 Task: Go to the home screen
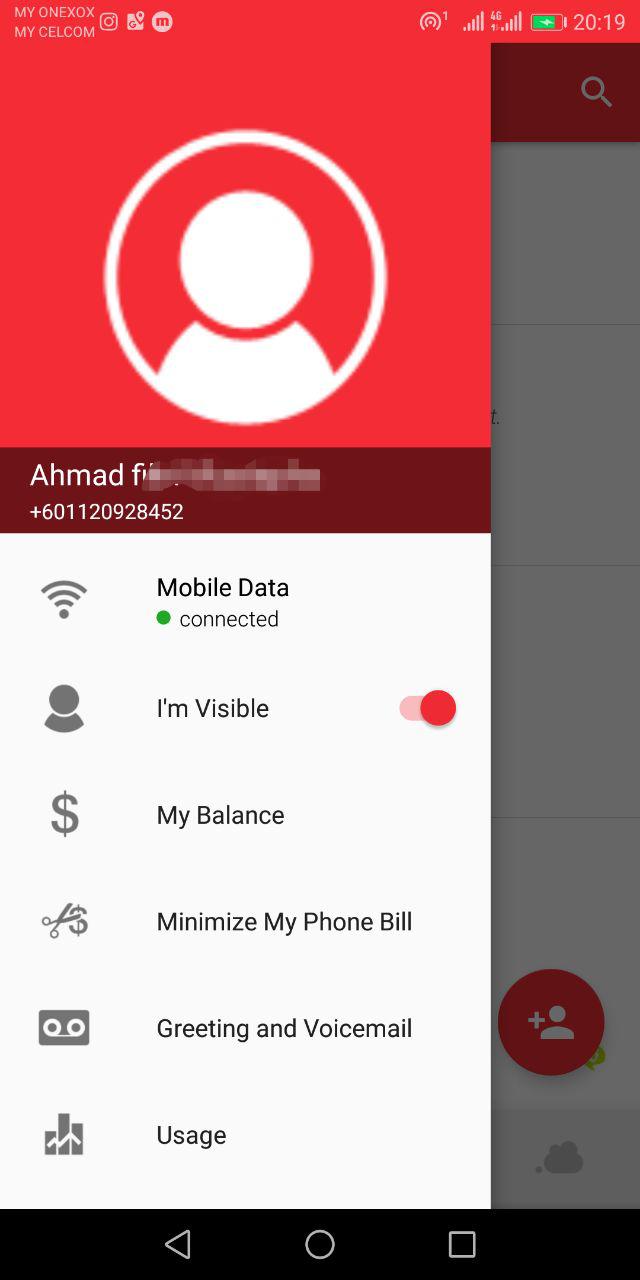[x=320, y=1244]
